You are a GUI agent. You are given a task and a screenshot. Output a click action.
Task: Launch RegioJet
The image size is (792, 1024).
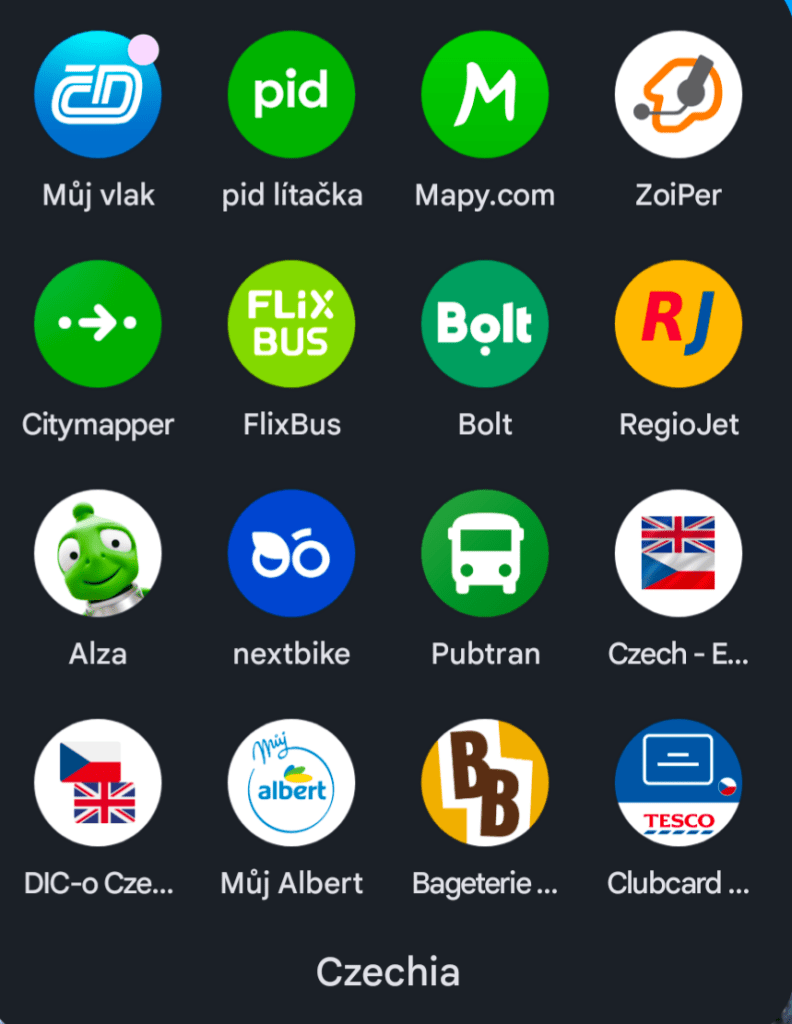coord(678,324)
